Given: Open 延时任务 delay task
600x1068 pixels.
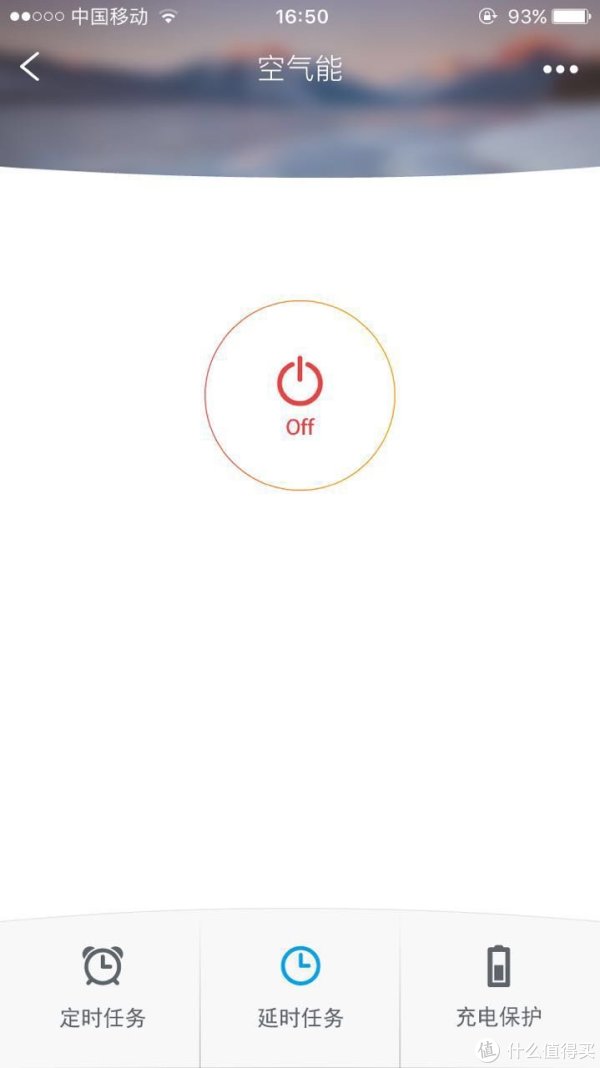Looking at the screenshot, I should (x=300, y=988).
